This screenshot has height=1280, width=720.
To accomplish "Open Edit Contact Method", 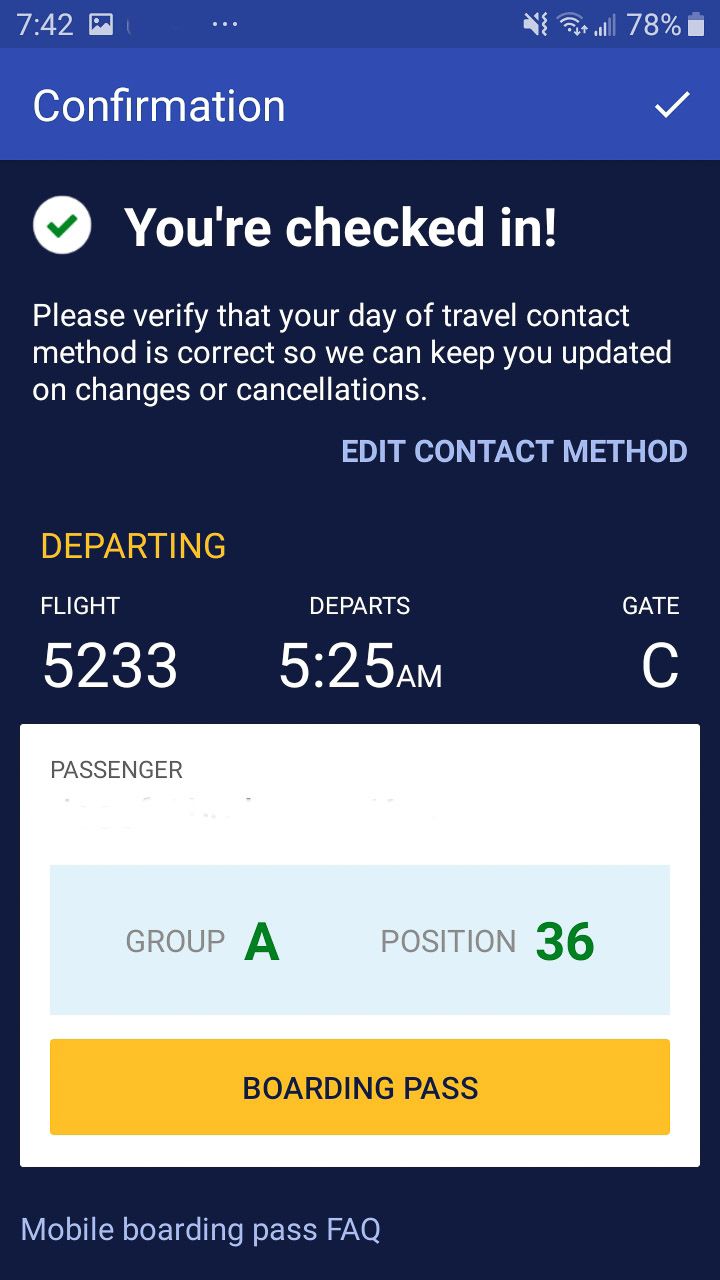I will [x=513, y=452].
